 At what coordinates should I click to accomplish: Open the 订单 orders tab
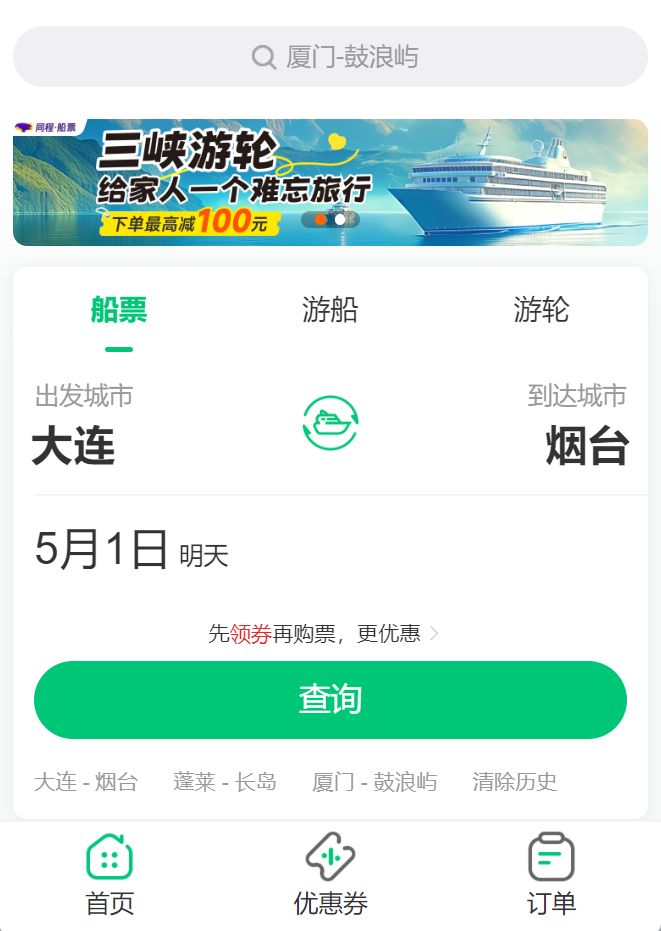tap(551, 876)
